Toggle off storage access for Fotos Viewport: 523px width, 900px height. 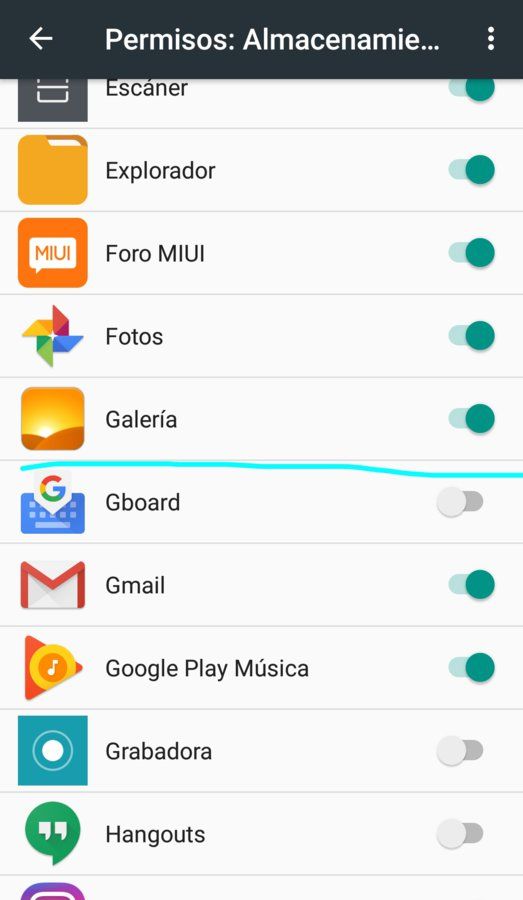pos(471,336)
